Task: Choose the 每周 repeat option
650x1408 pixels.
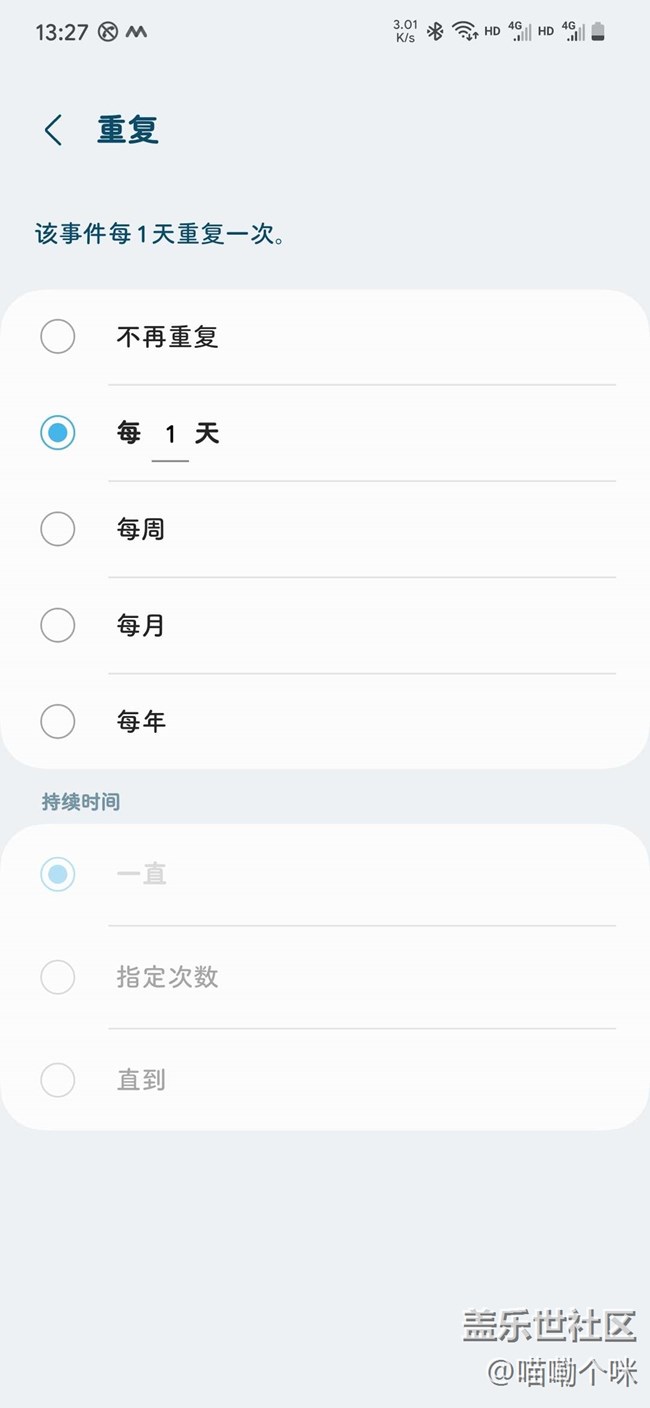Action: coord(58,529)
